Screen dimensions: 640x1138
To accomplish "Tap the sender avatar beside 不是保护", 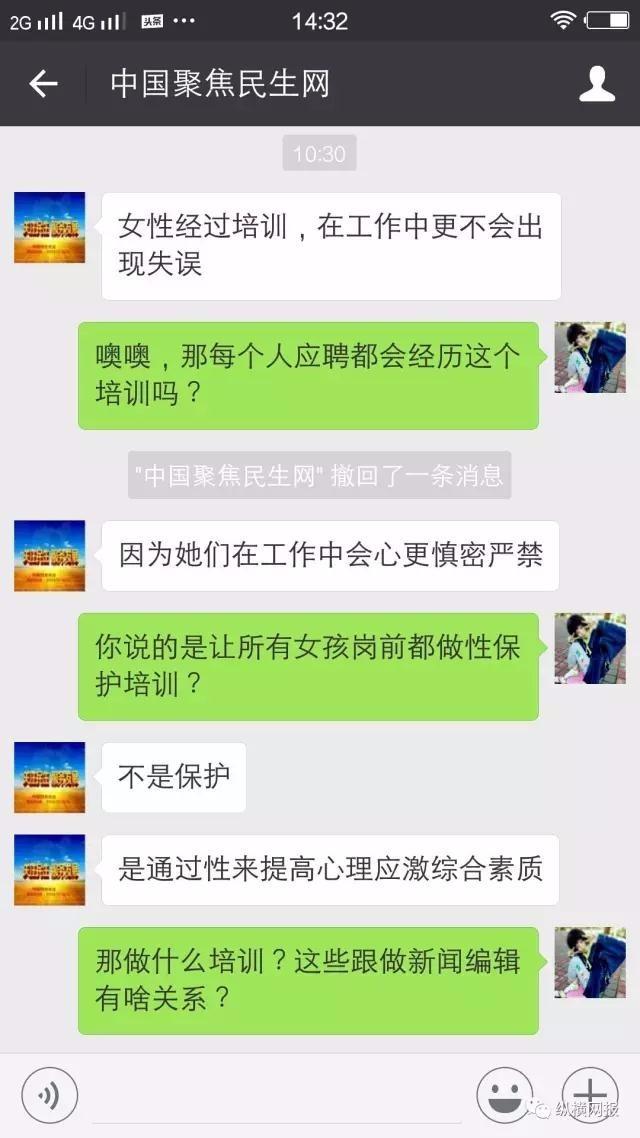I will pos(49,777).
